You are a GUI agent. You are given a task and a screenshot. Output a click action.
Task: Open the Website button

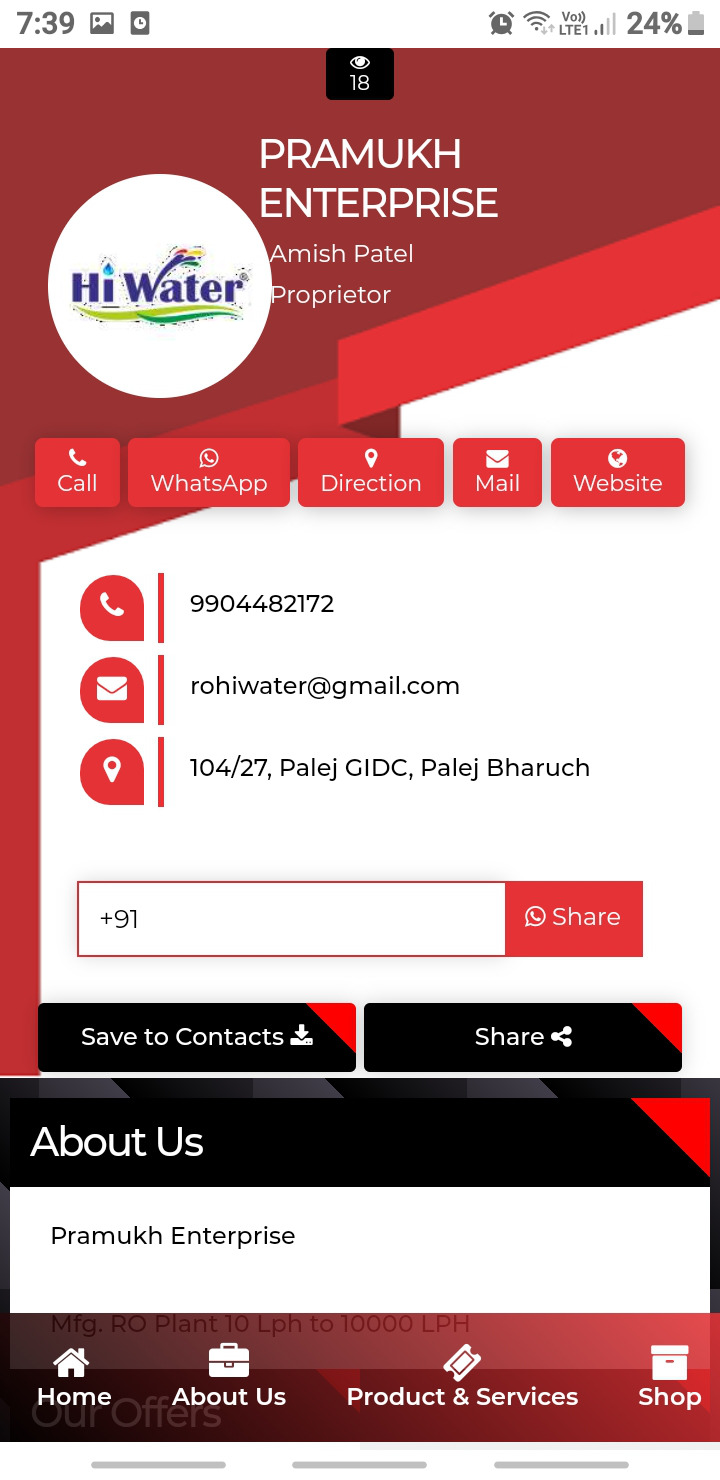pyautogui.click(x=618, y=472)
